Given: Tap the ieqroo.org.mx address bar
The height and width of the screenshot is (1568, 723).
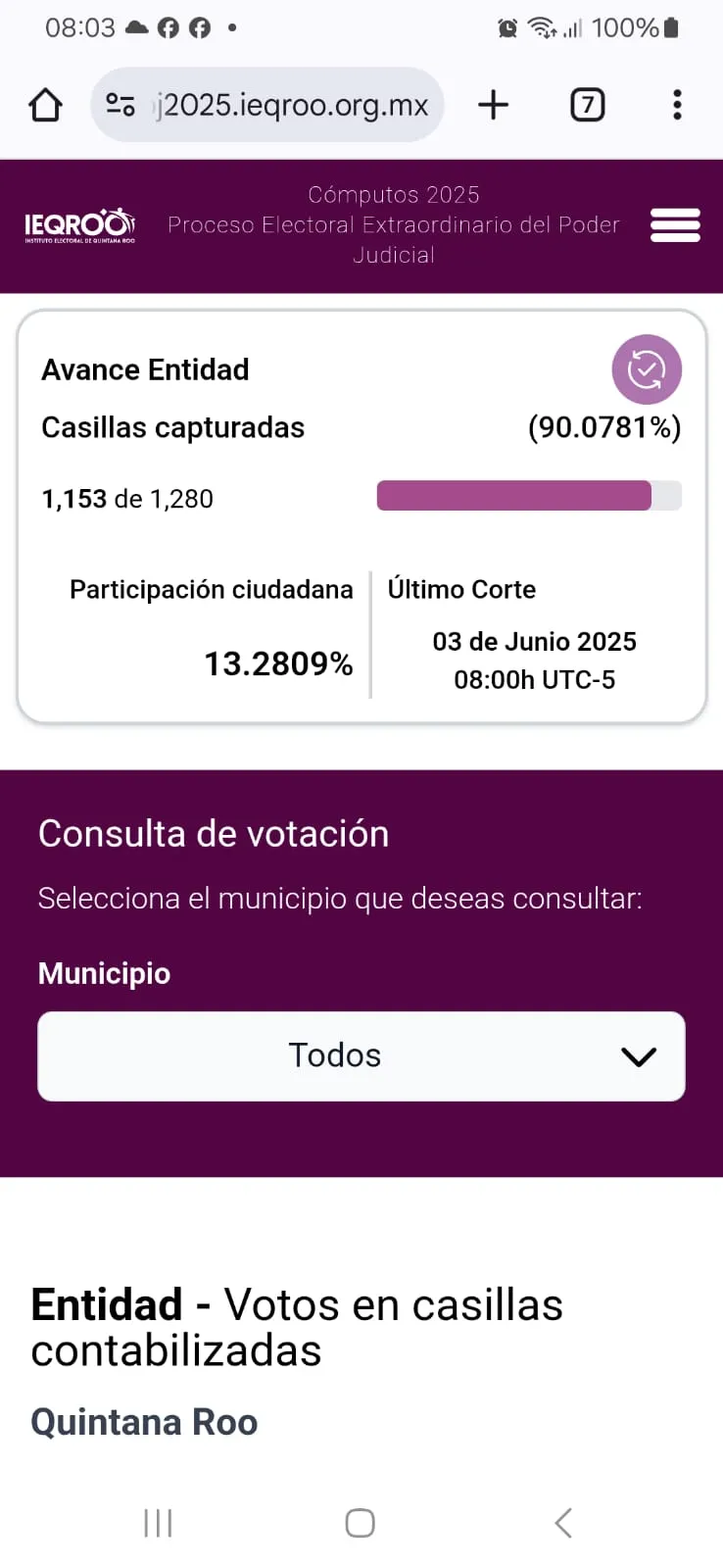Looking at the screenshot, I should (x=267, y=105).
